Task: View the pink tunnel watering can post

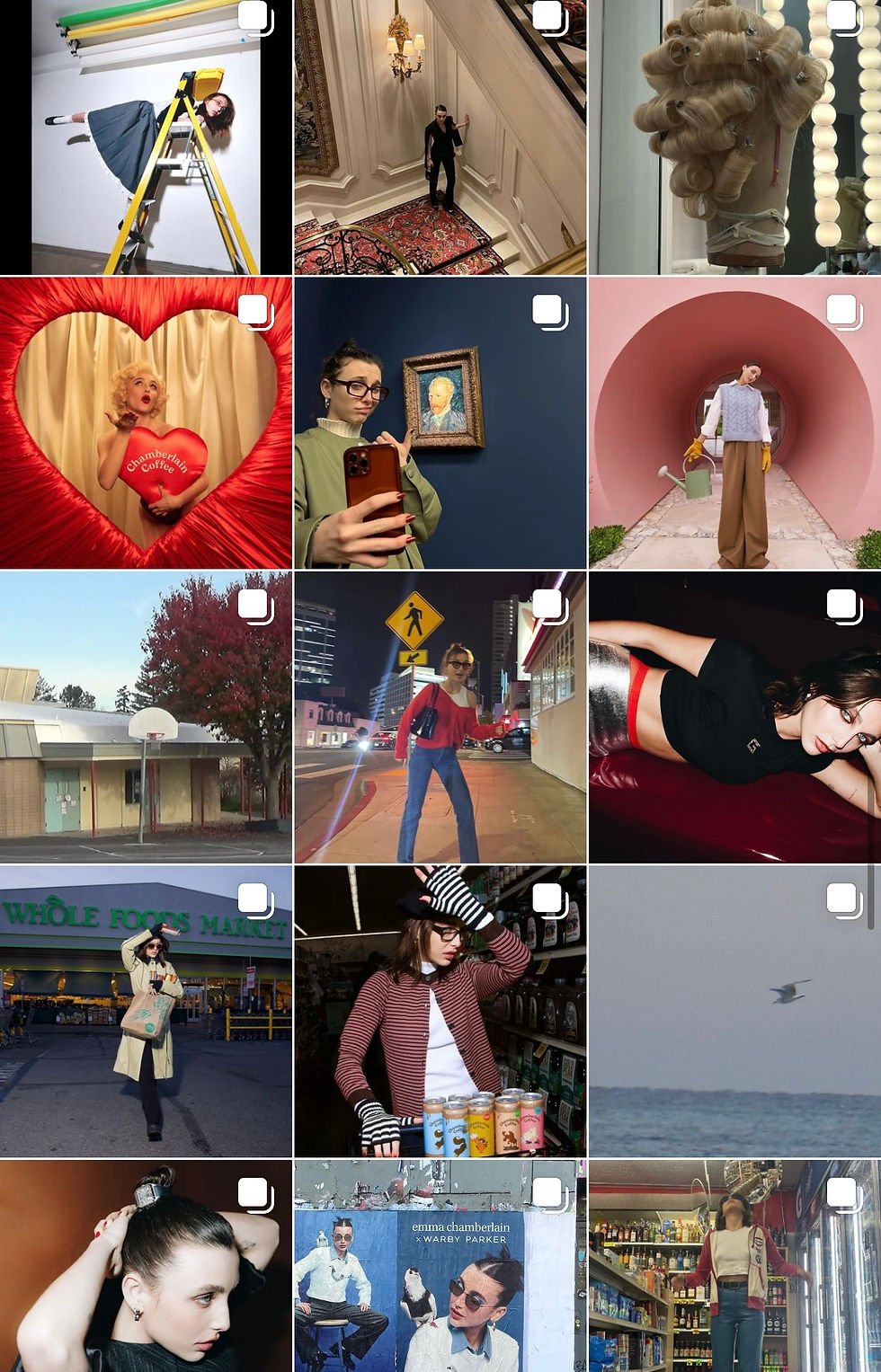Action: 734,422
